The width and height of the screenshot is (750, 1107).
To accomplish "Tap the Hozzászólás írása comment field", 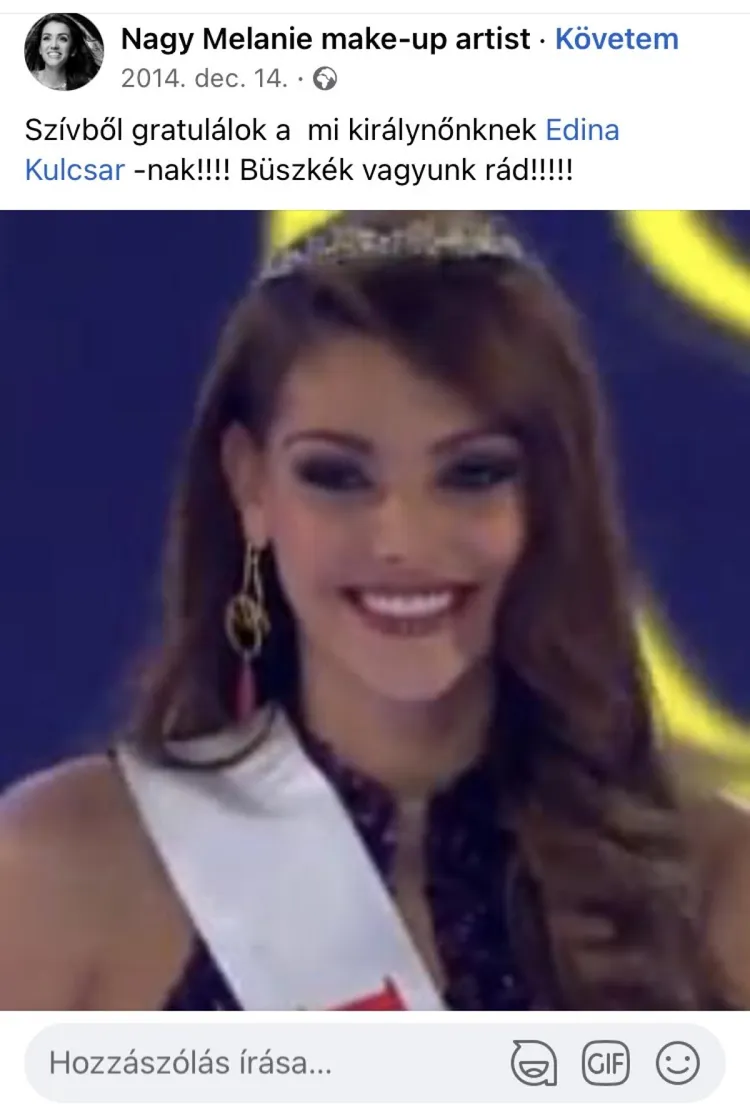I will pyautogui.click(x=260, y=1062).
